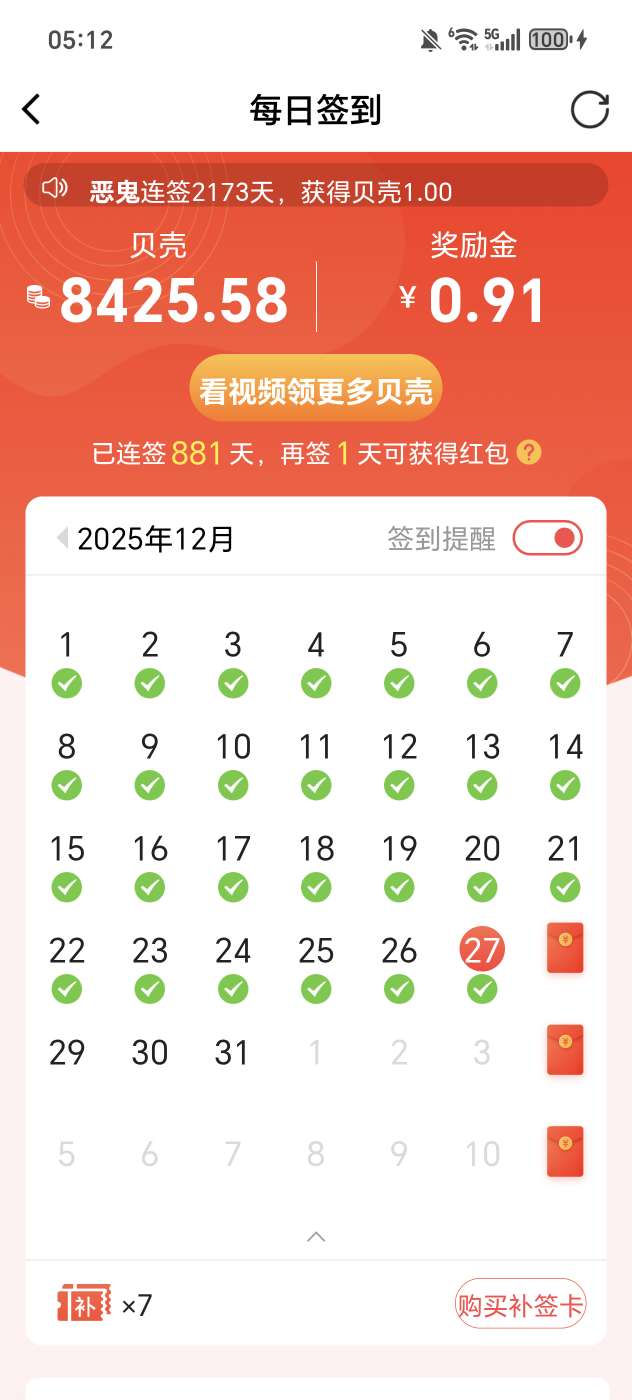Collapse the calendar with the up chevron
The height and width of the screenshot is (1400, 632).
pyautogui.click(x=316, y=1237)
